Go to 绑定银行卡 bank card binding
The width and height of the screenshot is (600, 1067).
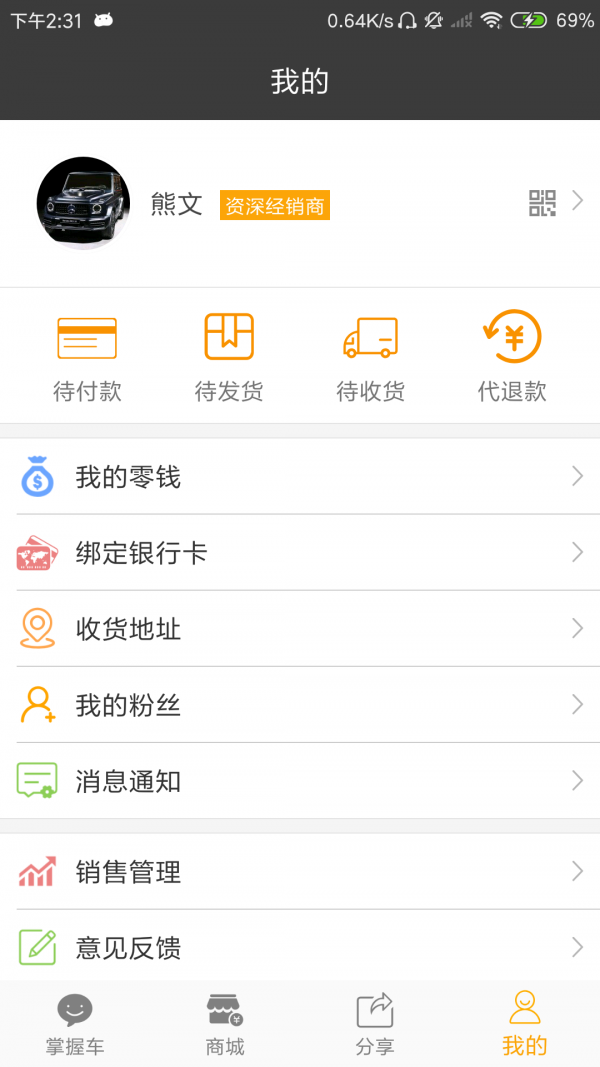click(x=300, y=553)
